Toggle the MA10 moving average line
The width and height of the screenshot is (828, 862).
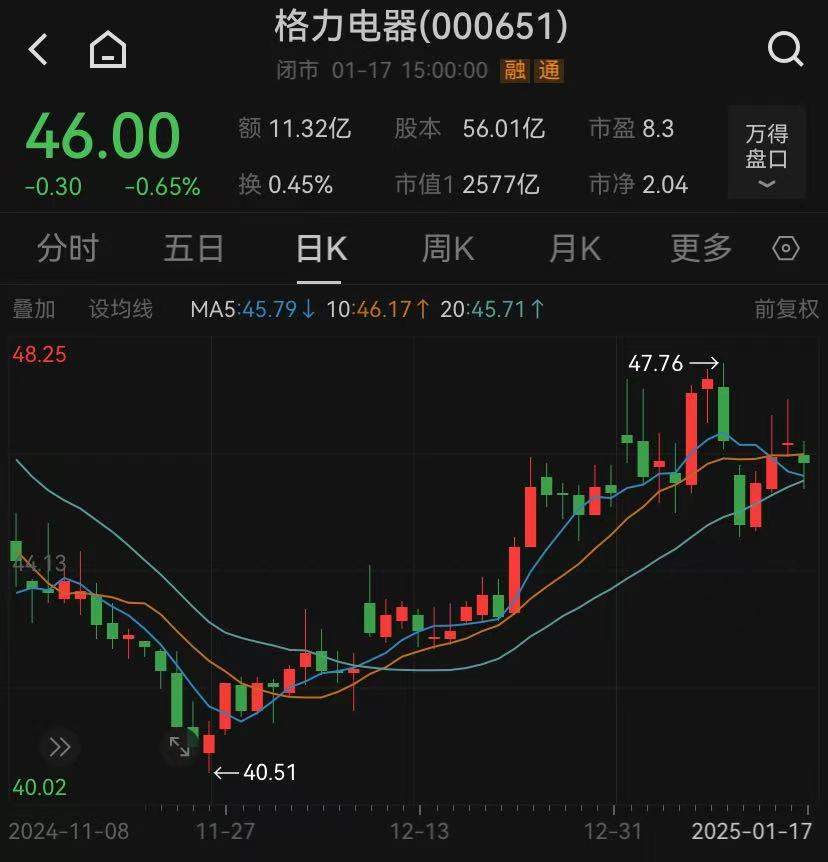(x=376, y=309)
